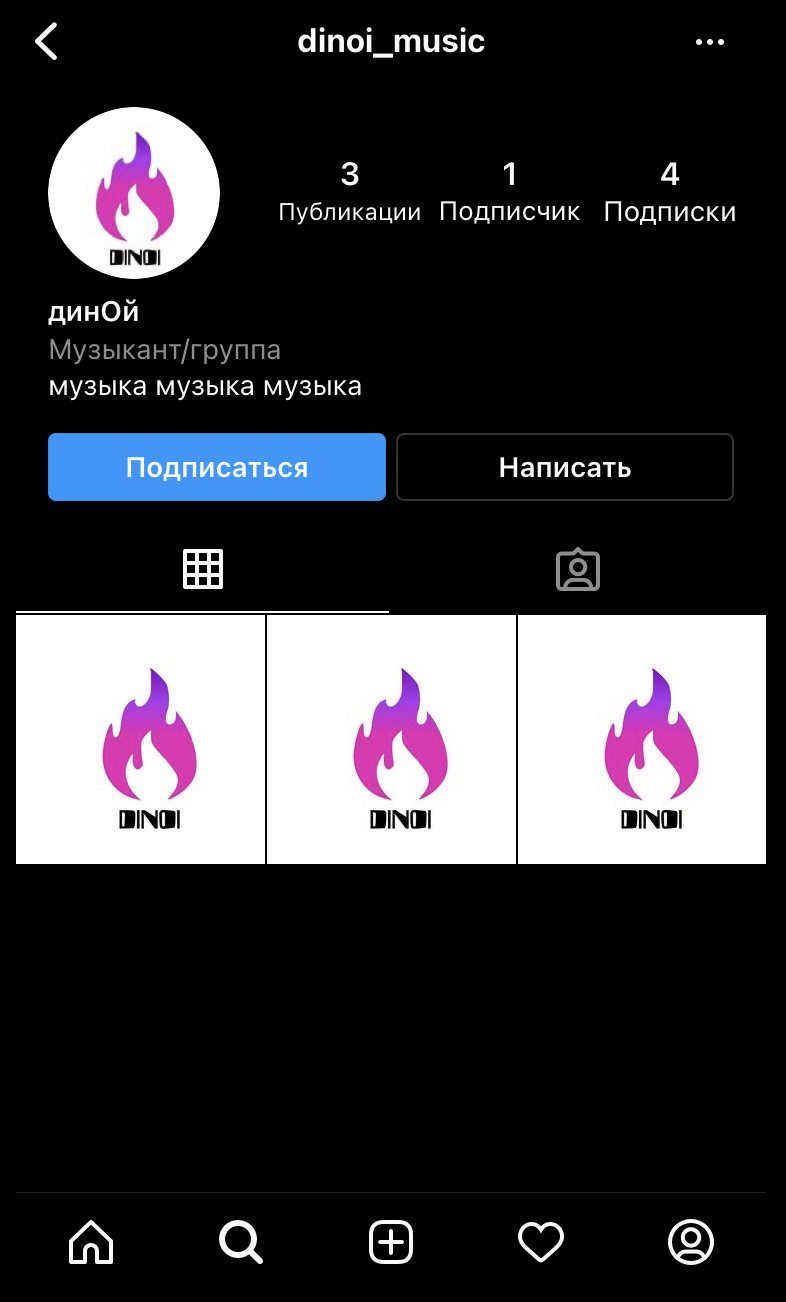Image resolution: width=786 pixels, height=1302 pixels.
Task: Open the Подписчик followers count
Action: (x=510, y=192)
